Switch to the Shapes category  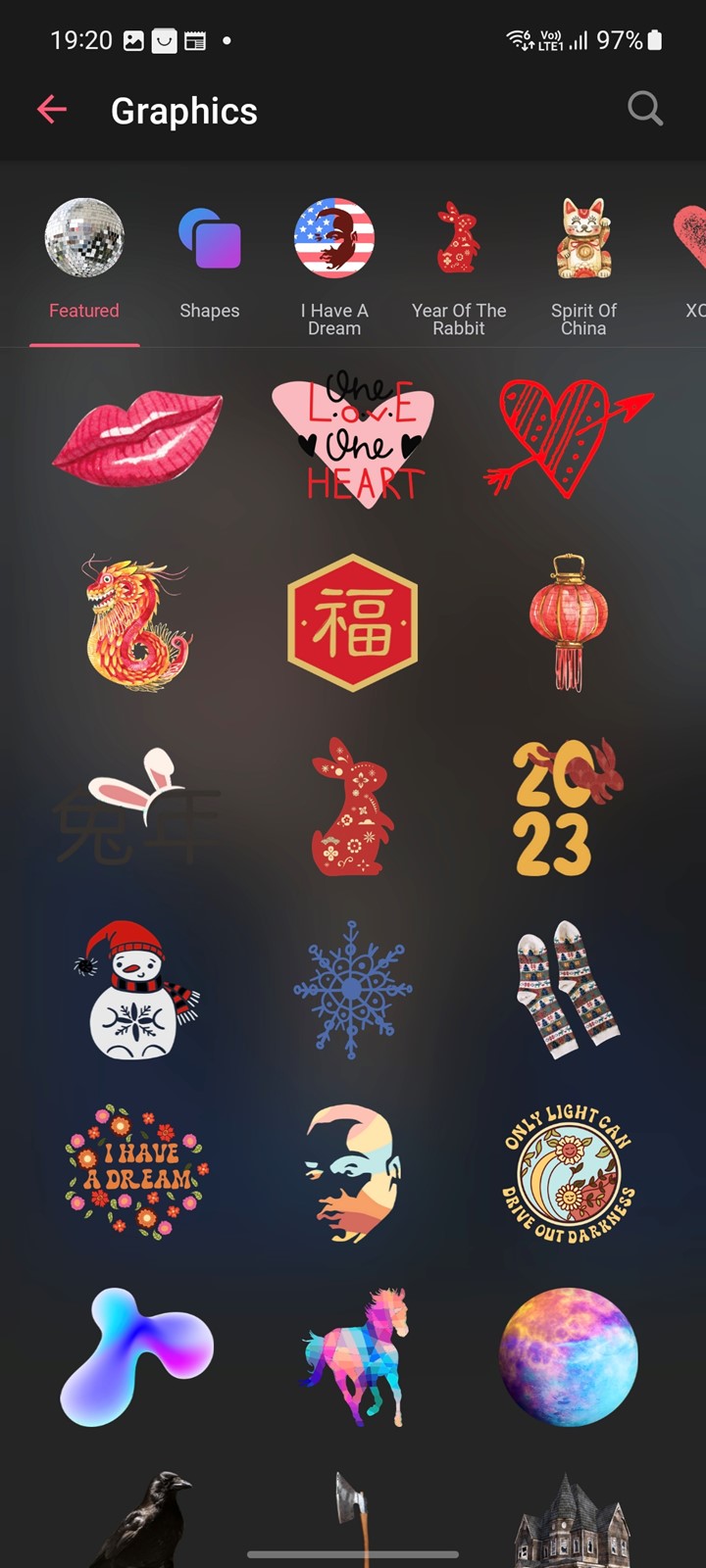tap(210, 260)
